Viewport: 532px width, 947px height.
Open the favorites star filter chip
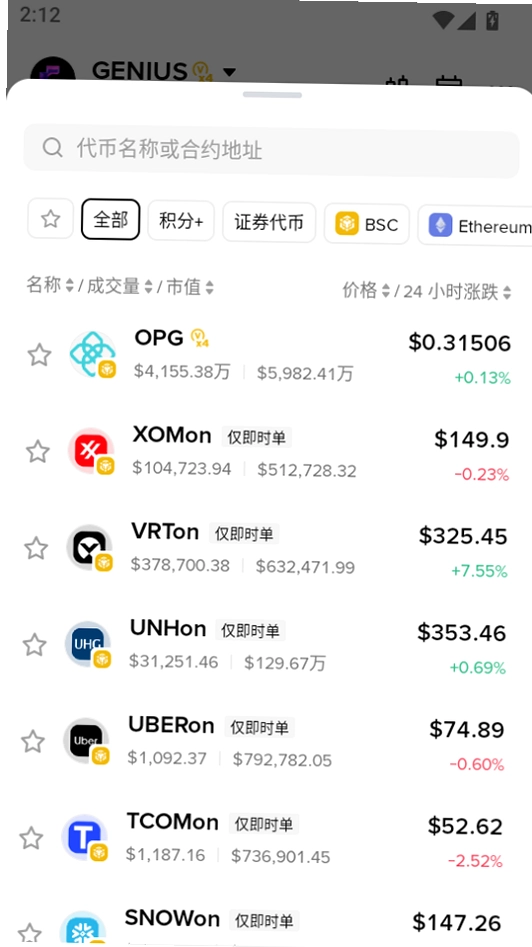pos(51,219)
